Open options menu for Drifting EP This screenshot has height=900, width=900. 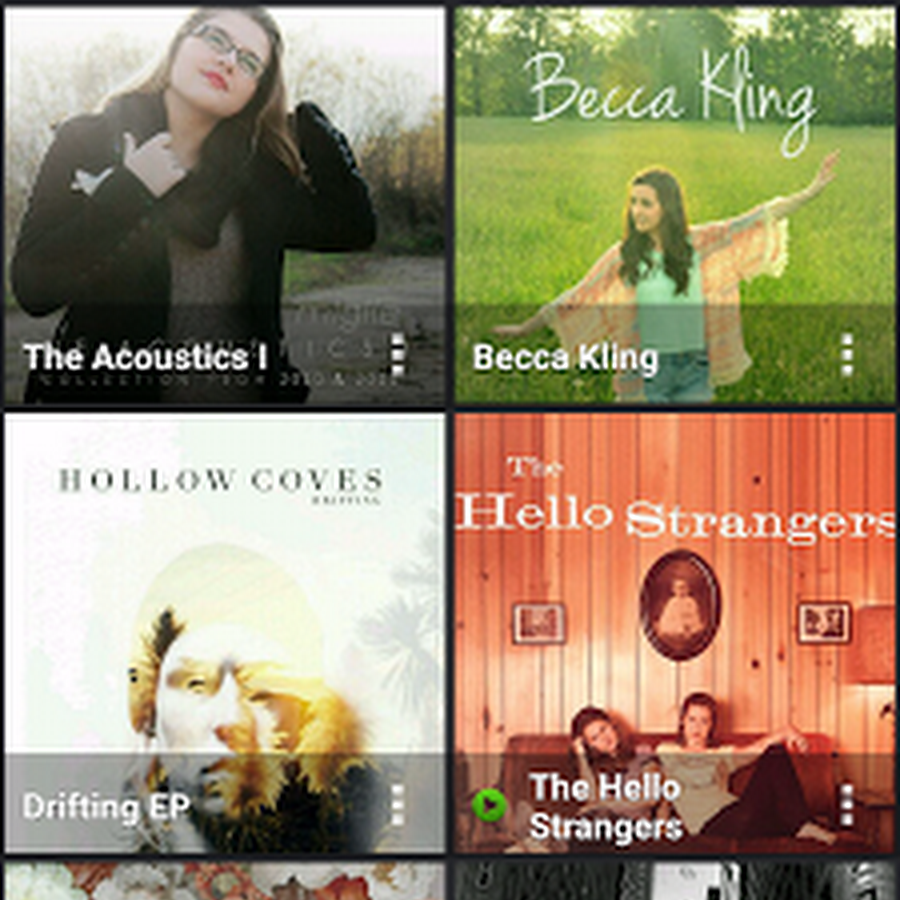(398, 805)
